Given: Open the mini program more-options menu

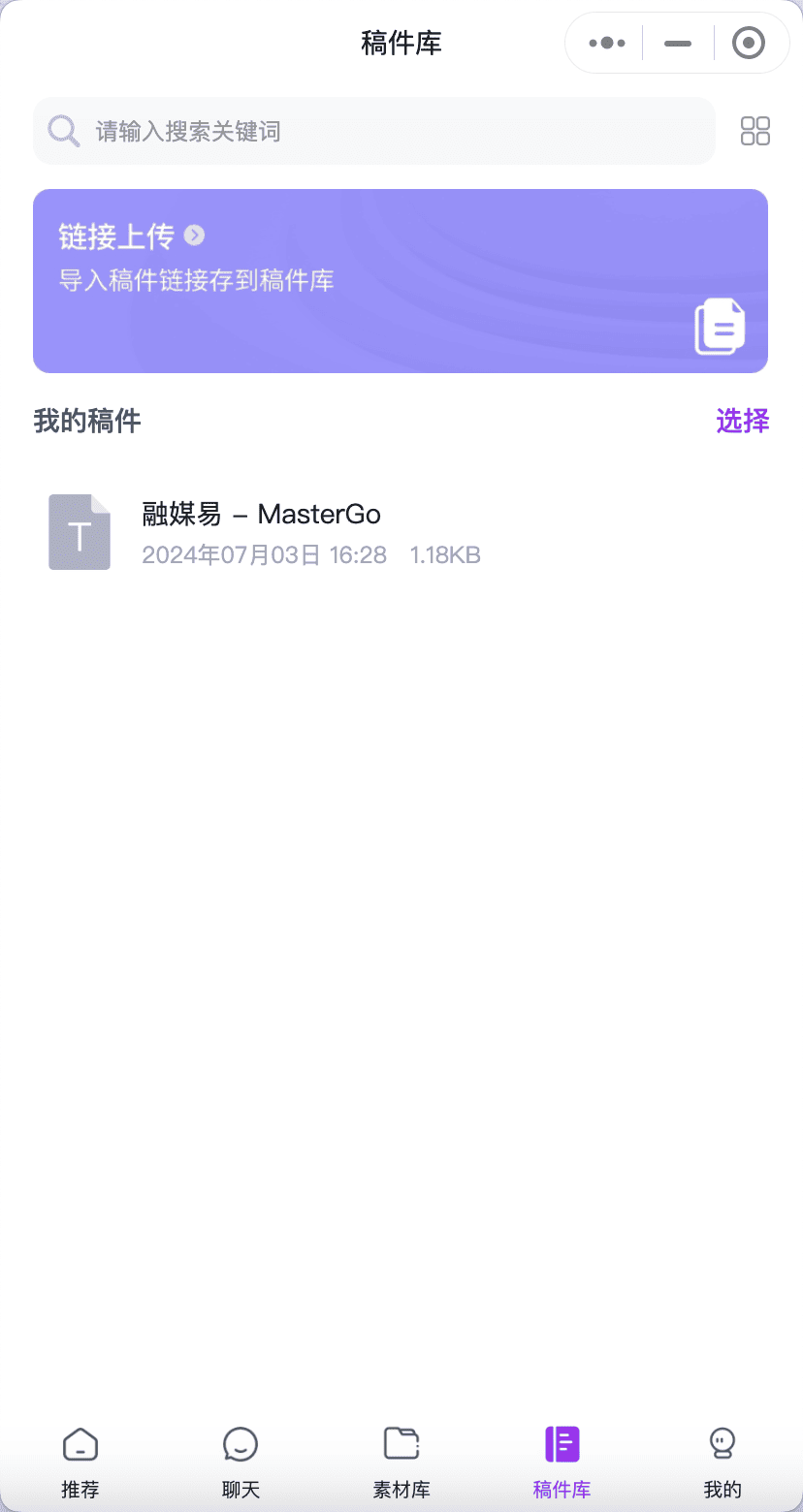Looking at the screenshot, I should click(x=607, y=43).
